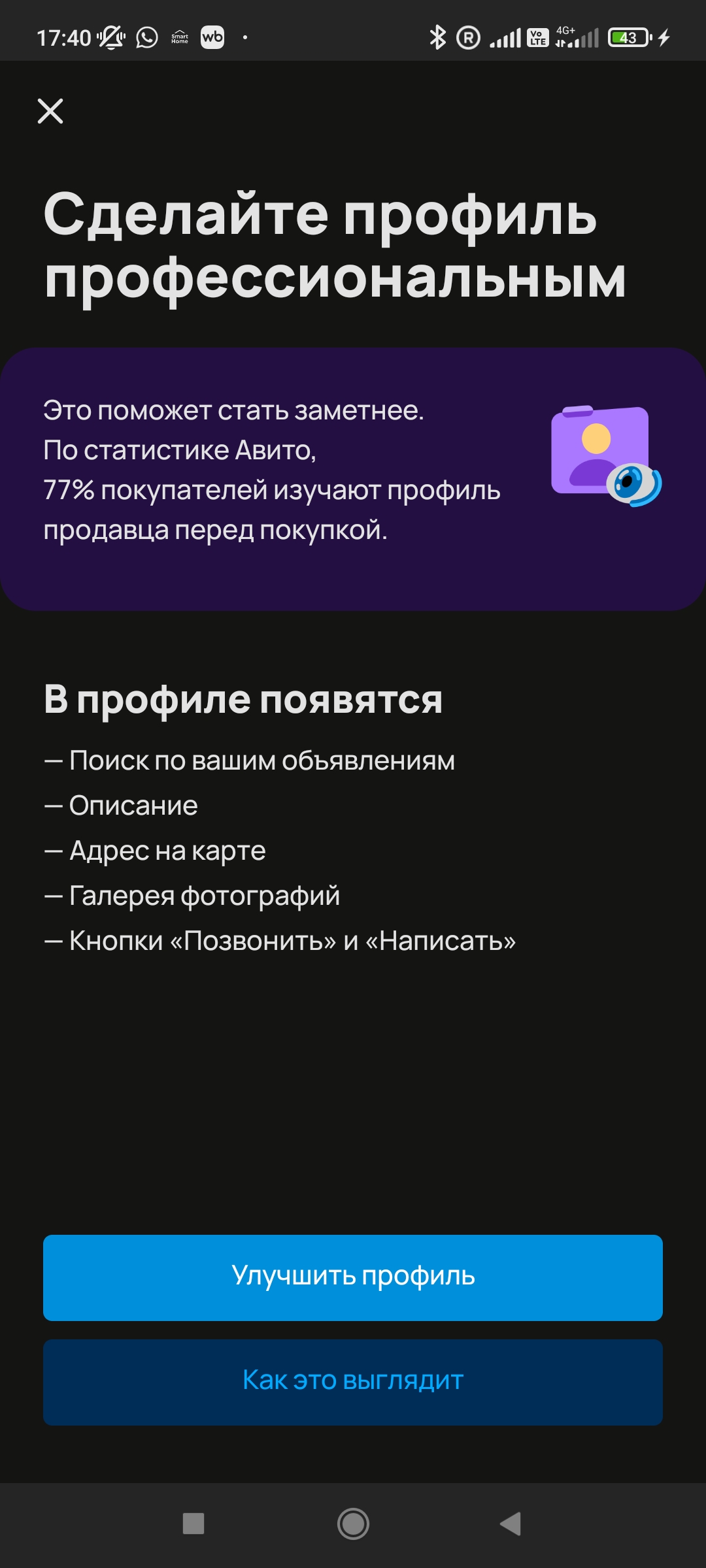Image resolution: width=706 pixels, height=1568 pixels.
Task: Go to the home screen
Action: [353, 1524]
